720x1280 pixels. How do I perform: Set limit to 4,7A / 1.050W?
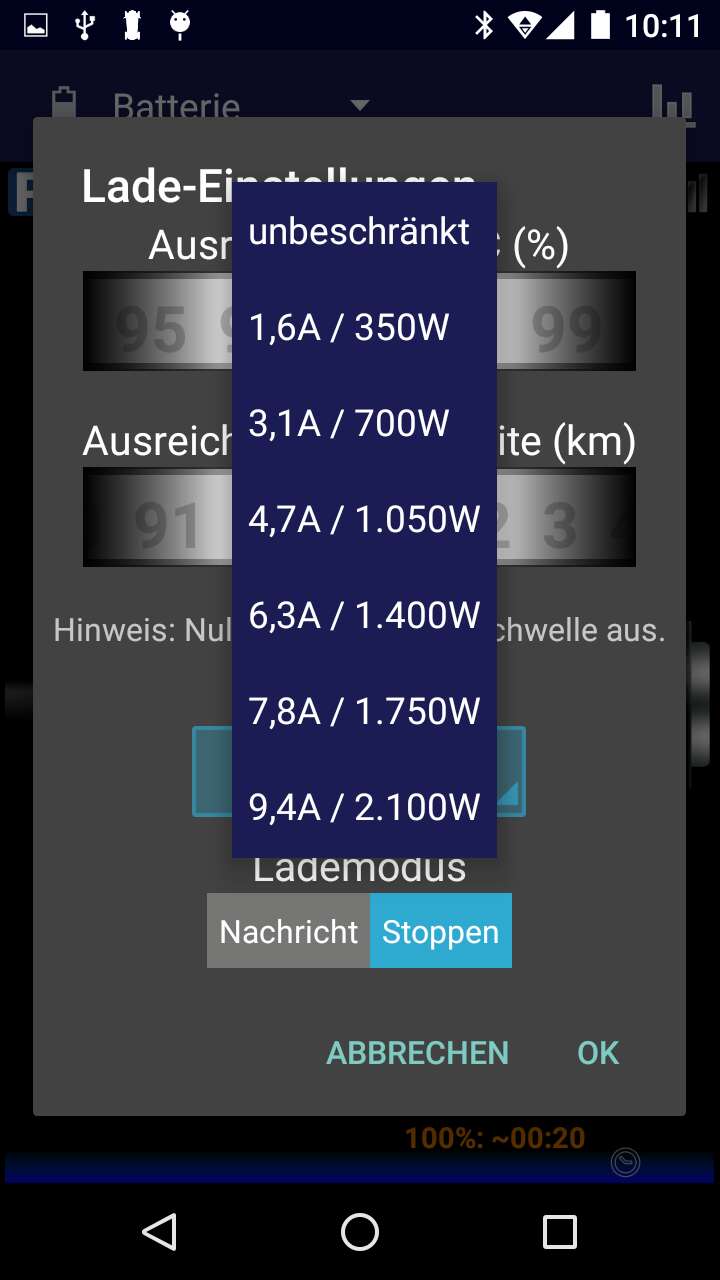pyautogui.click(x=364, y=519)
